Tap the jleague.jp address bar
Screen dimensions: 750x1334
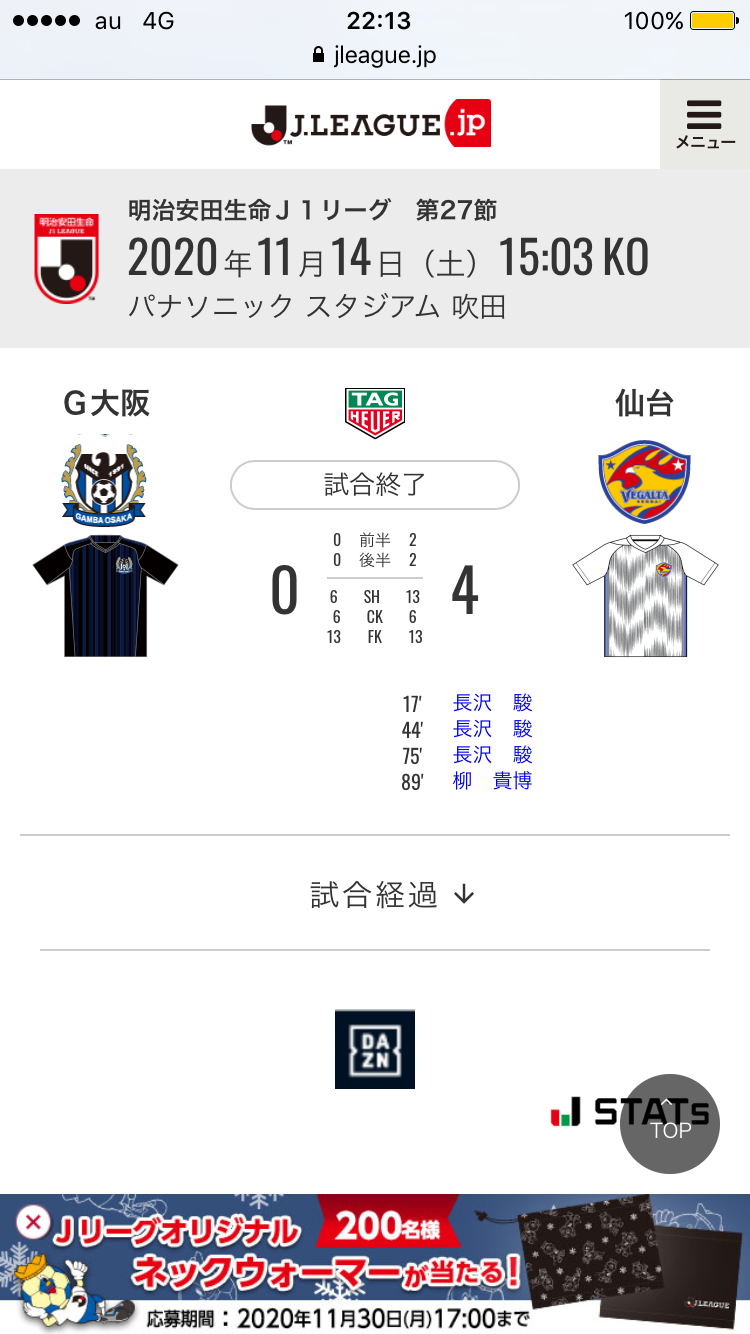(x=375, y=55)
